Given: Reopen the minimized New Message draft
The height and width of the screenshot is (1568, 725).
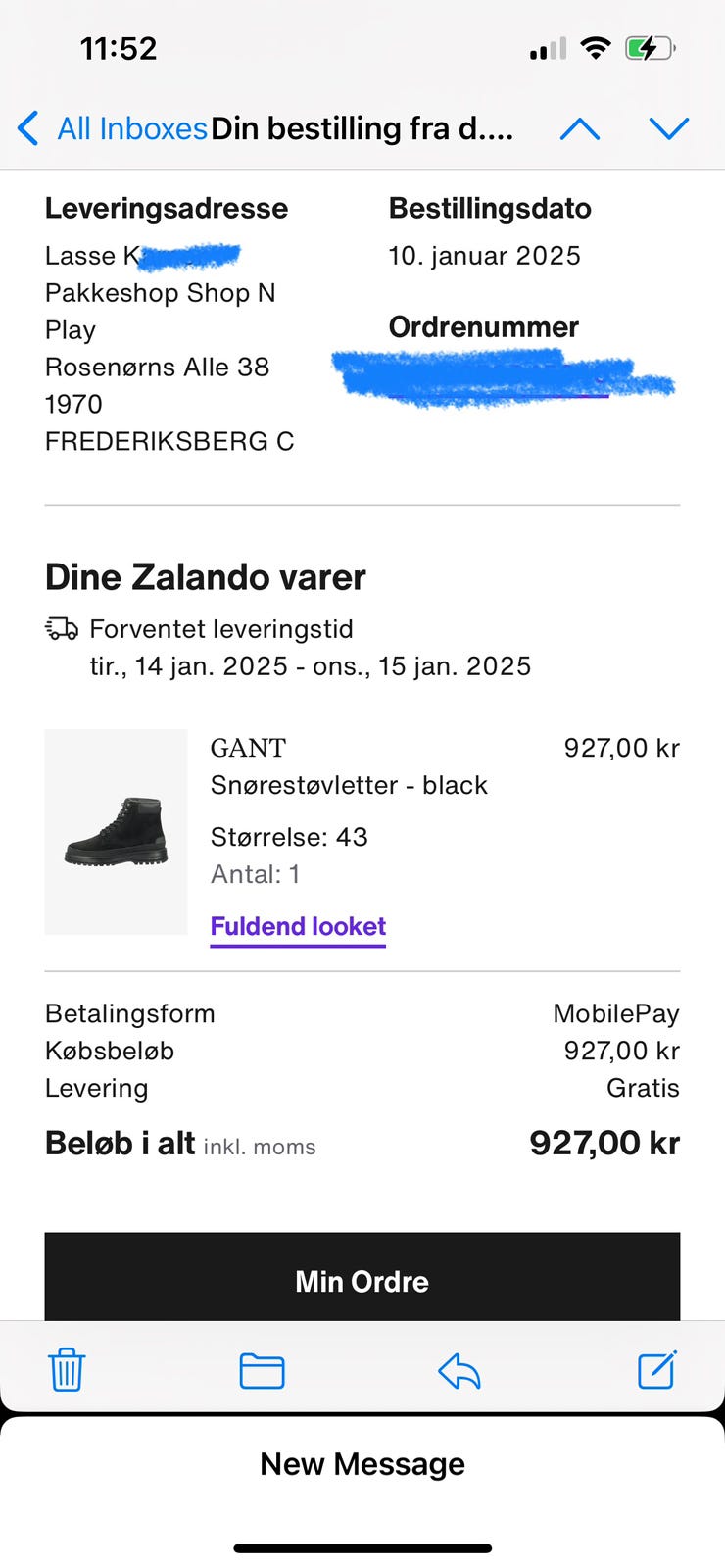Looking at the screenshot, I should click(x=362, y=1464).
